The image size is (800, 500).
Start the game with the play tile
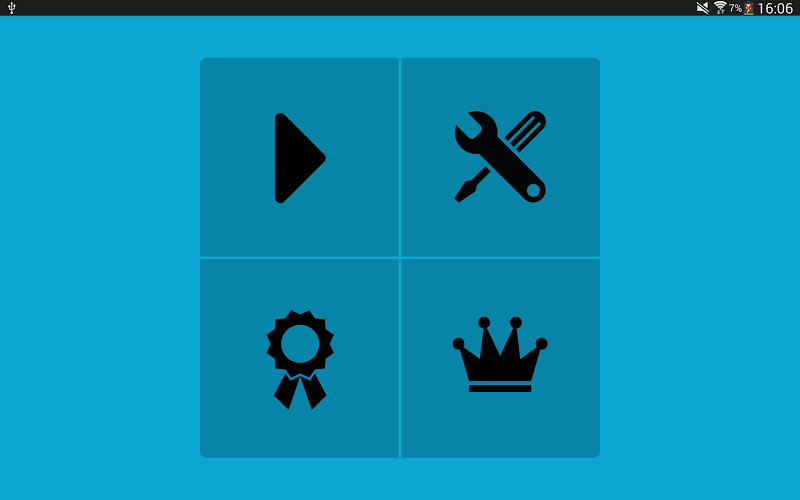click(299, 158)
